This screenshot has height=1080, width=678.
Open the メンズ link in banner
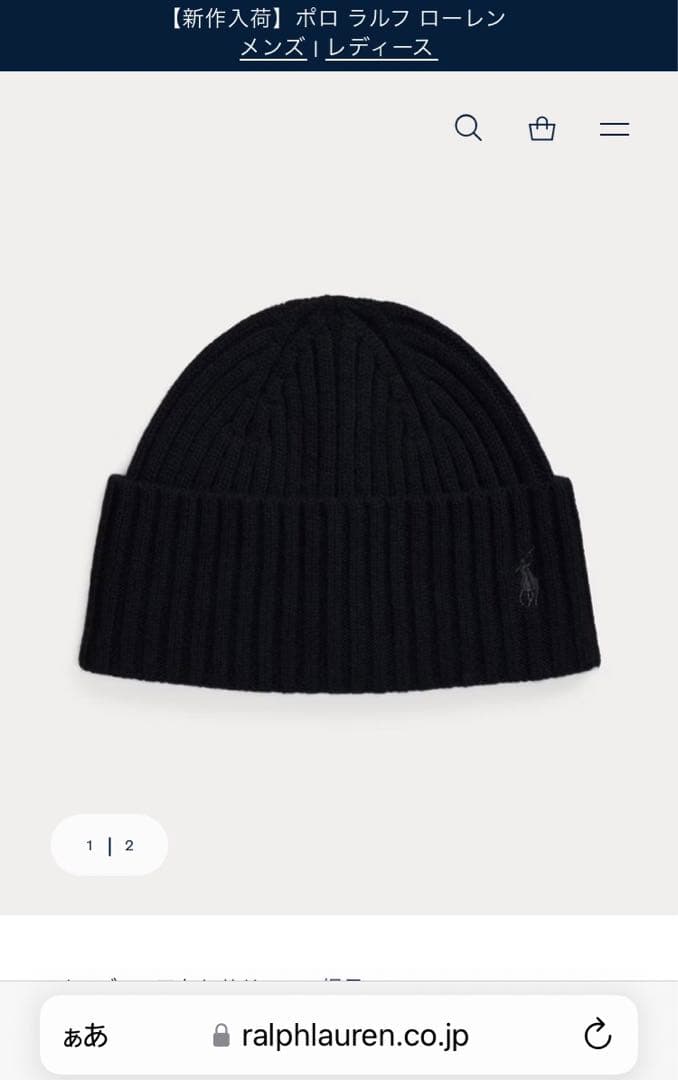point(273,47)
